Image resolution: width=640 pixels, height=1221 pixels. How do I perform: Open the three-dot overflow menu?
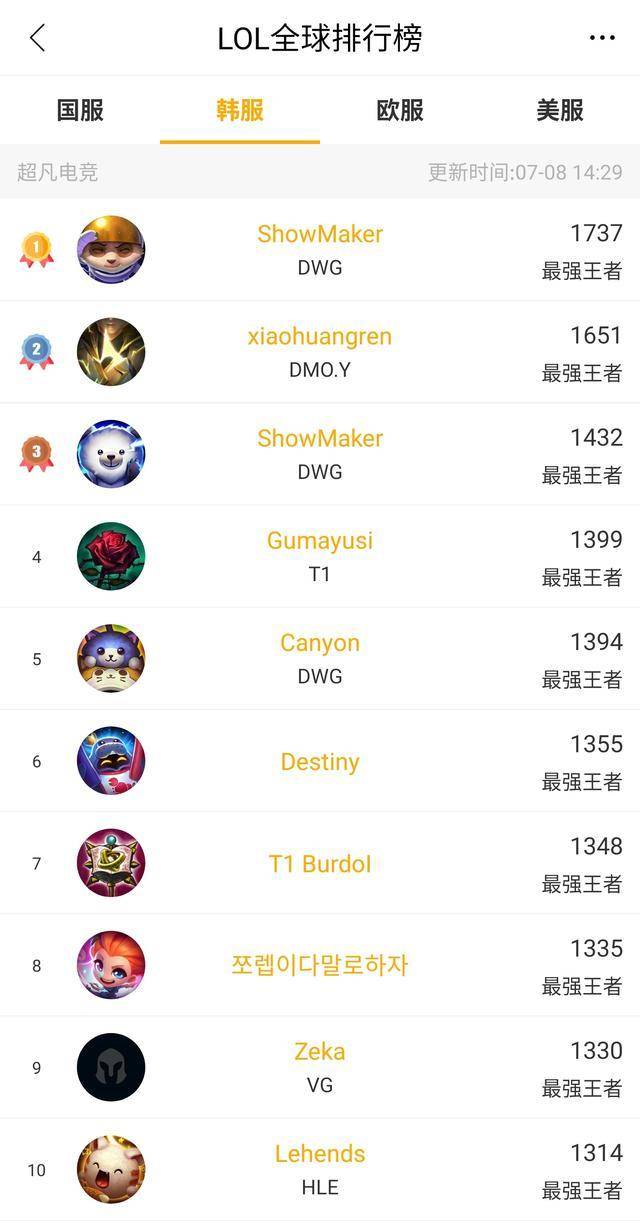[x=602, y=38]
